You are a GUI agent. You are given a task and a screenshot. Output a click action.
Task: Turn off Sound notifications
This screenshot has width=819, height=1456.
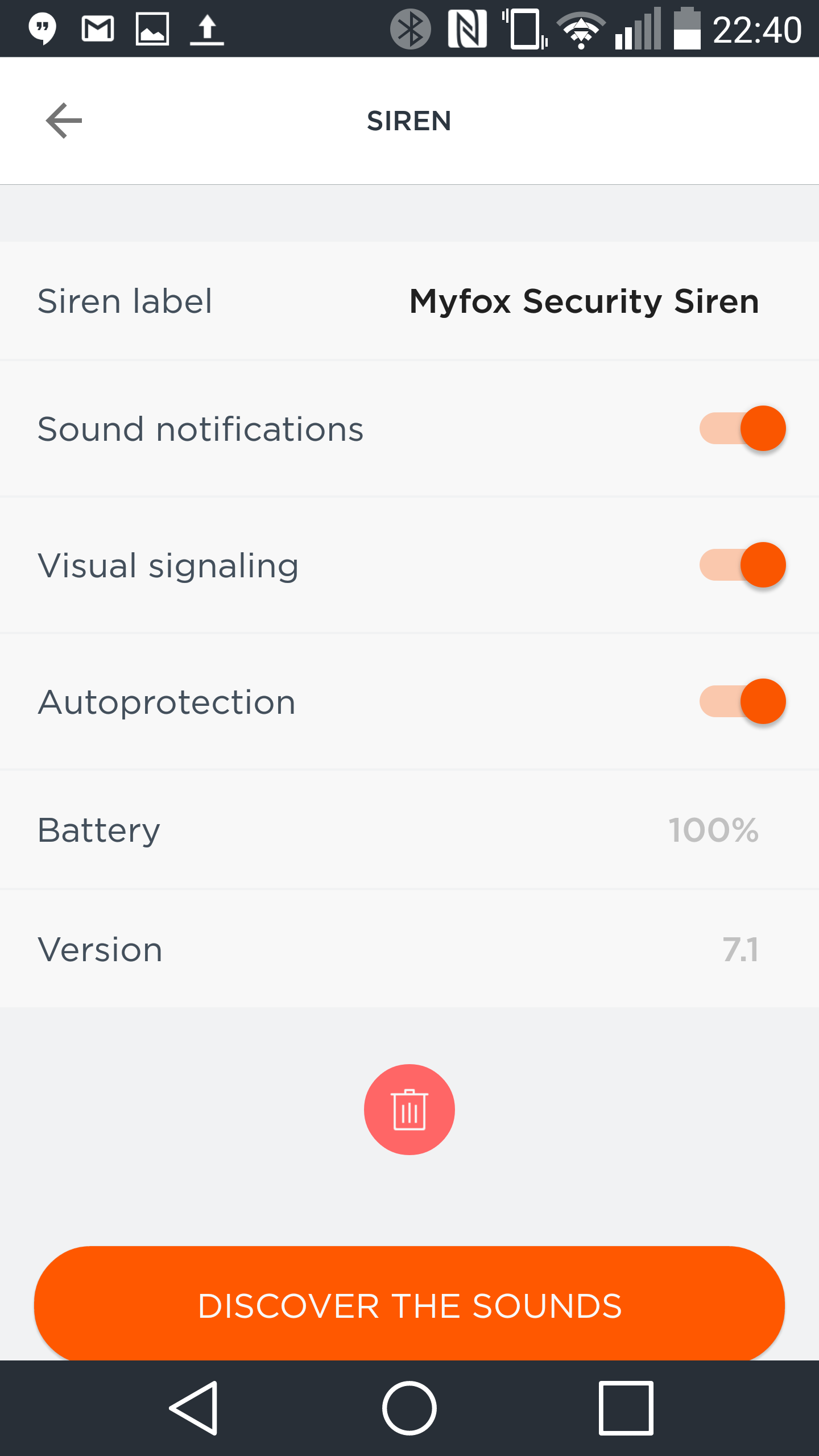pos(742,428)
